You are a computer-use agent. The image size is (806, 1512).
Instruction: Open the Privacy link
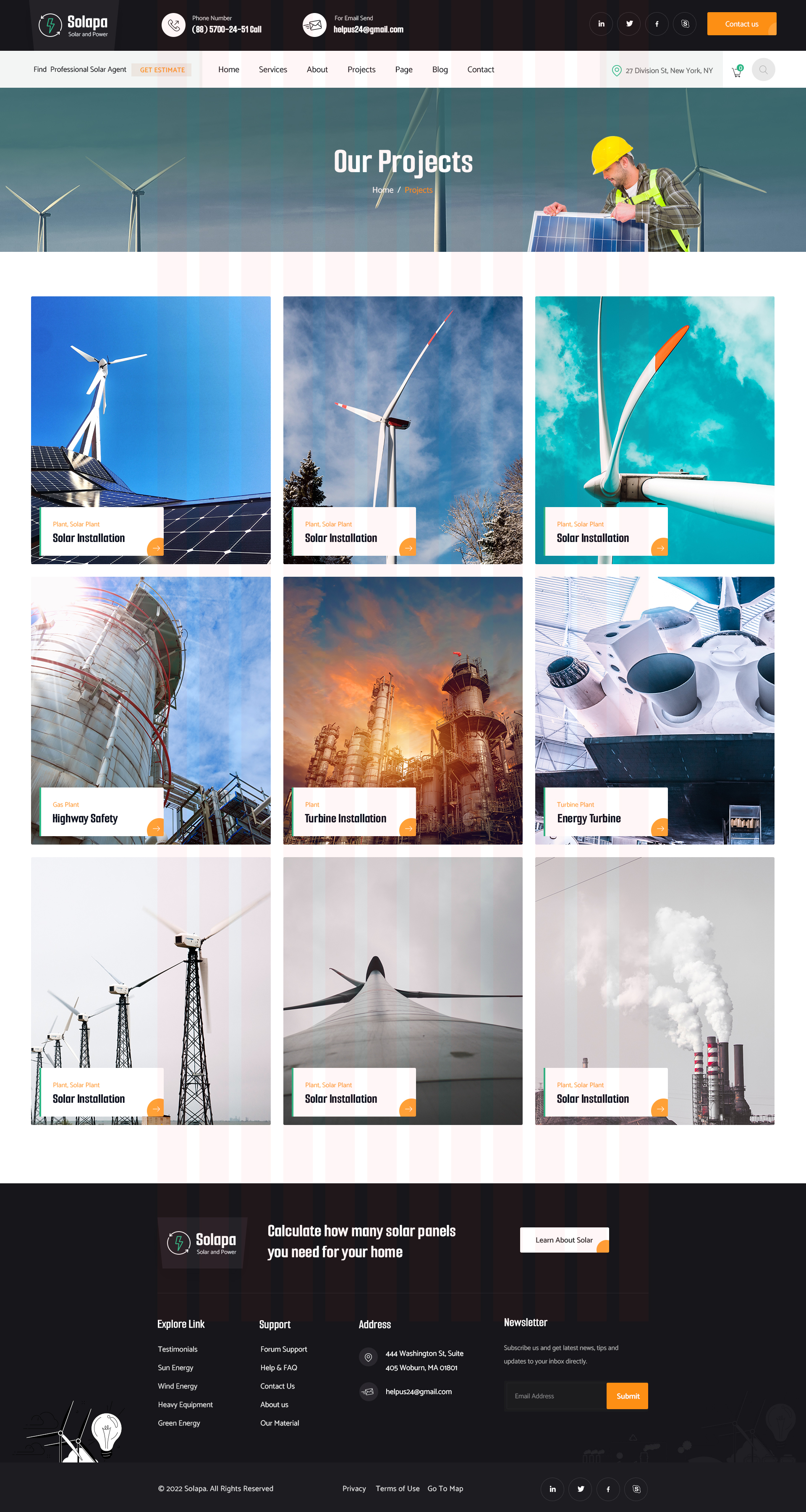click(354, 1488)
